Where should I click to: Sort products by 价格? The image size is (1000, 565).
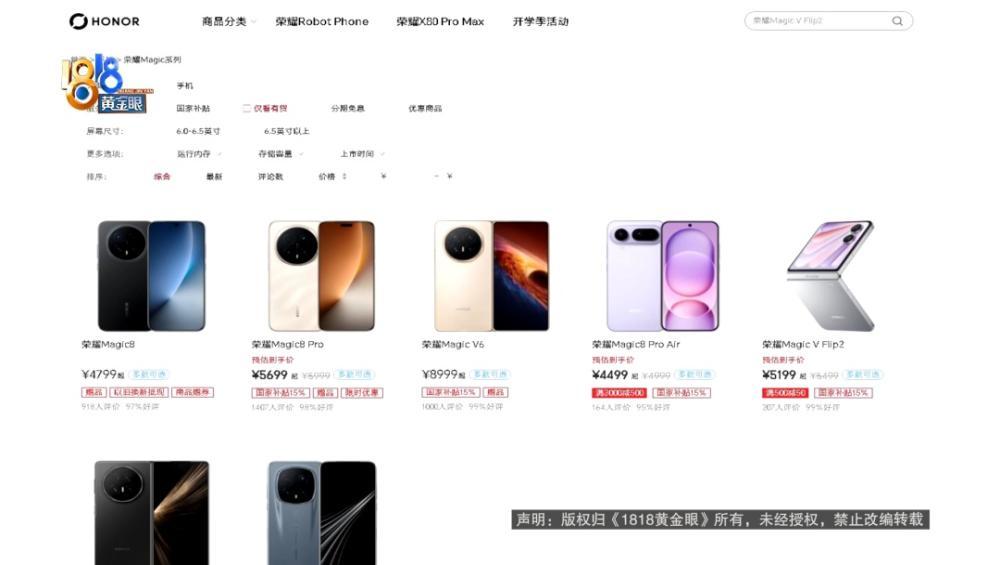(332, 177)
